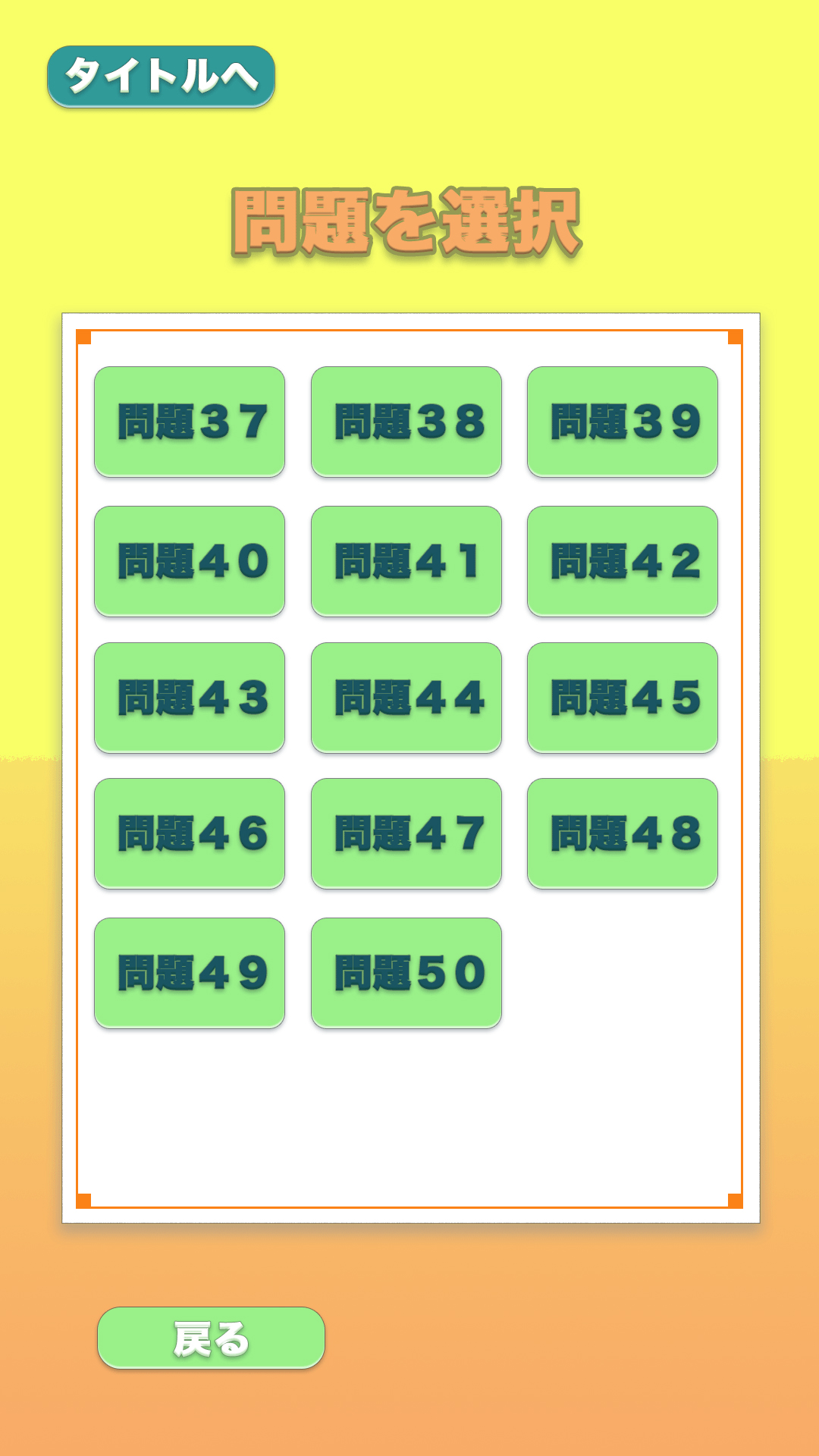This screenshot has width=819, height=1456.
Task: Tap the タイトルへ button
Action: click(161, 77)
